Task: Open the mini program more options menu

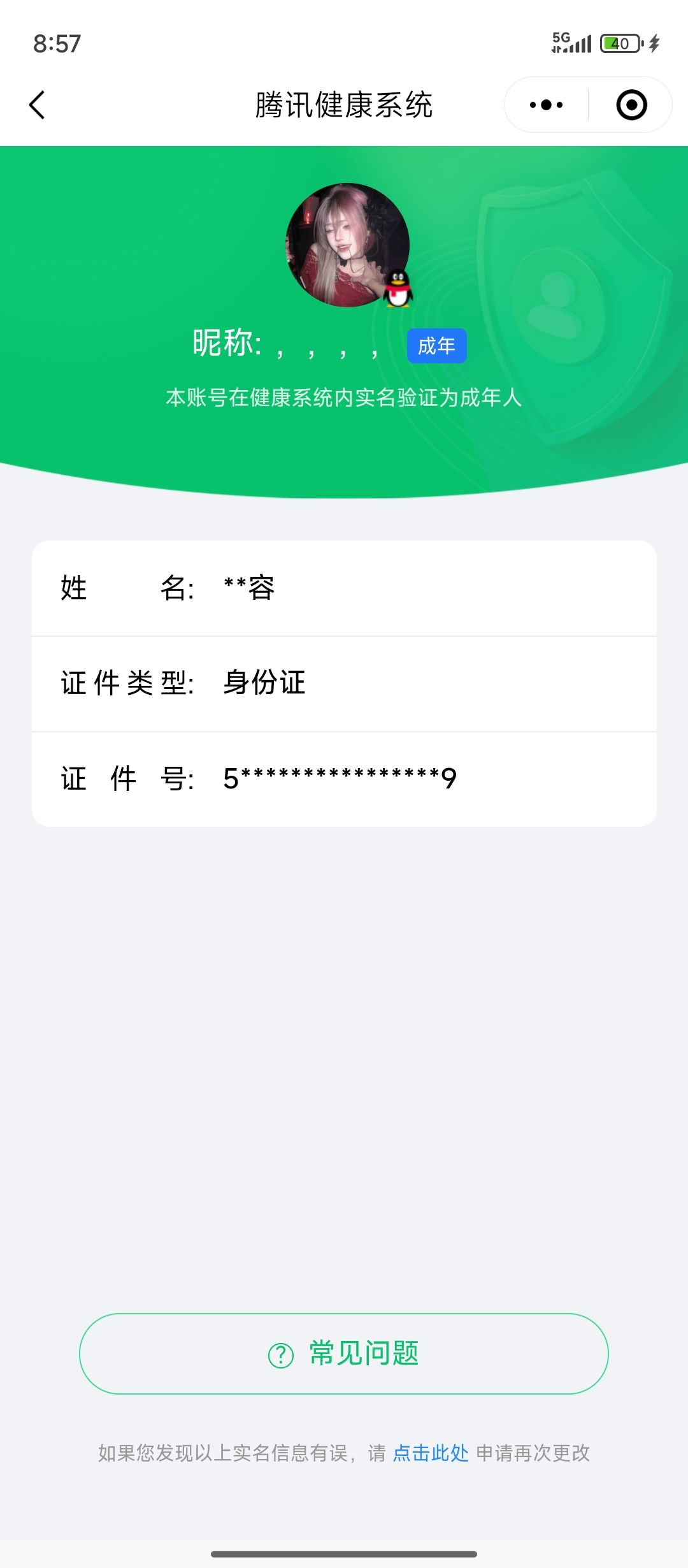Action: (545, 104)
